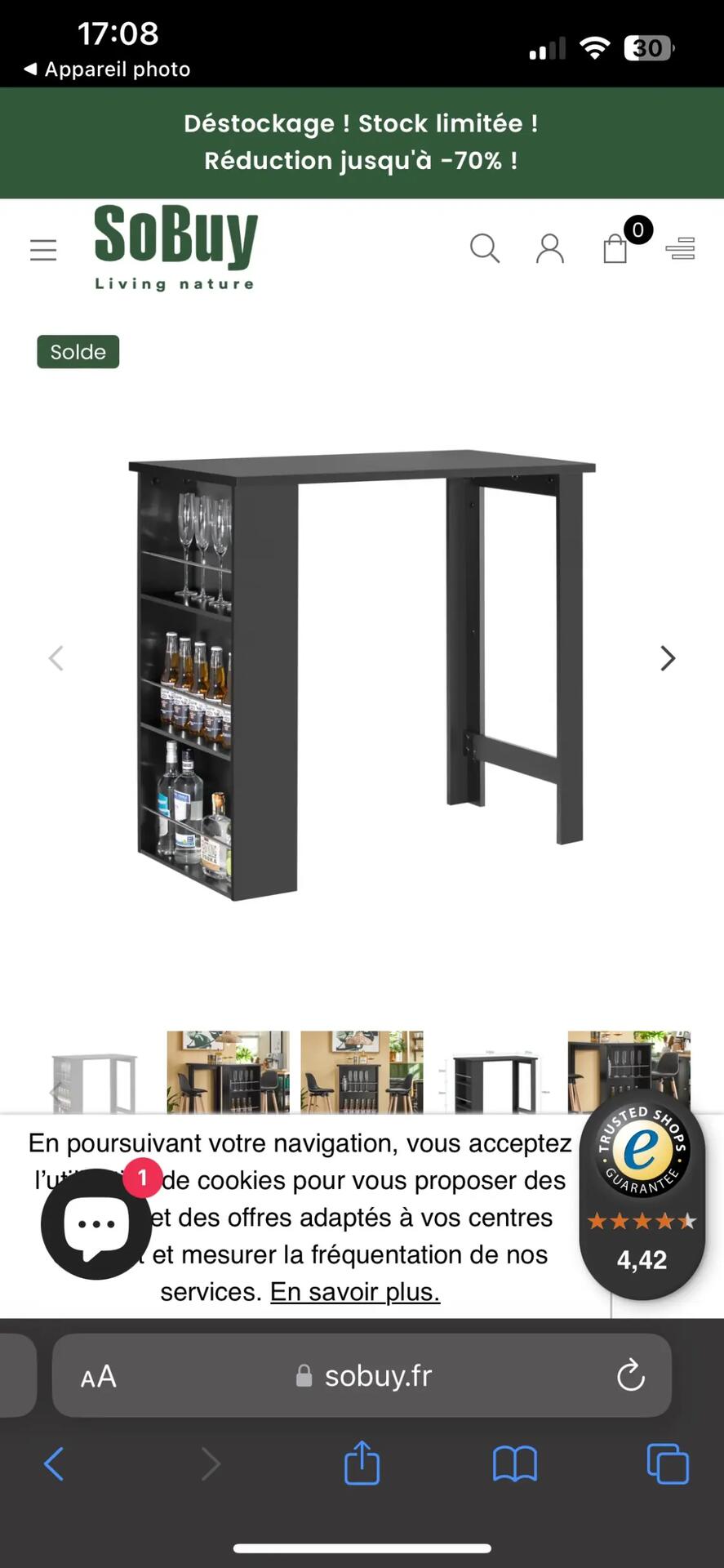Open the site search
The height and width of the screenshot is (1568, 724).
click(x=485, y=248)
